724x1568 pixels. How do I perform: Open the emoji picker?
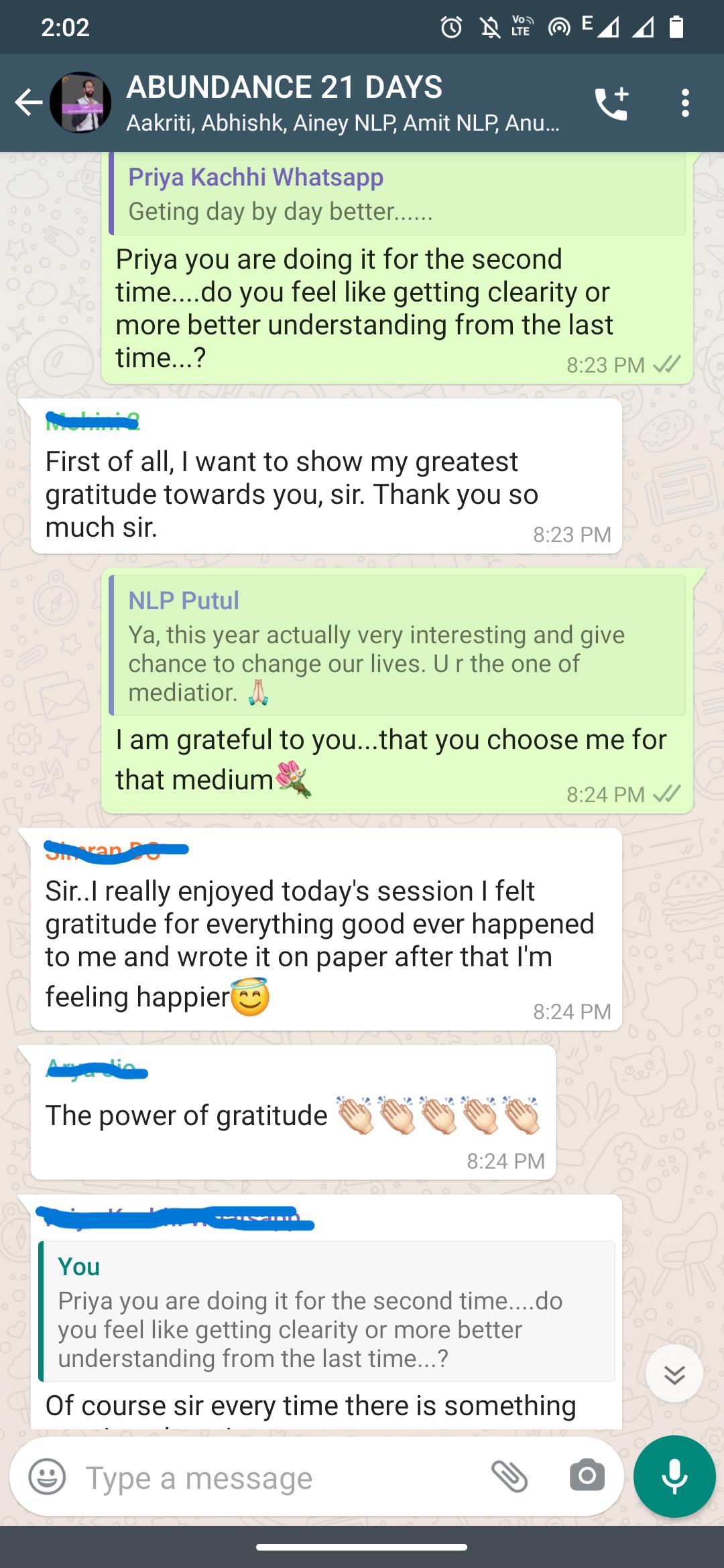coord(47,1478)
